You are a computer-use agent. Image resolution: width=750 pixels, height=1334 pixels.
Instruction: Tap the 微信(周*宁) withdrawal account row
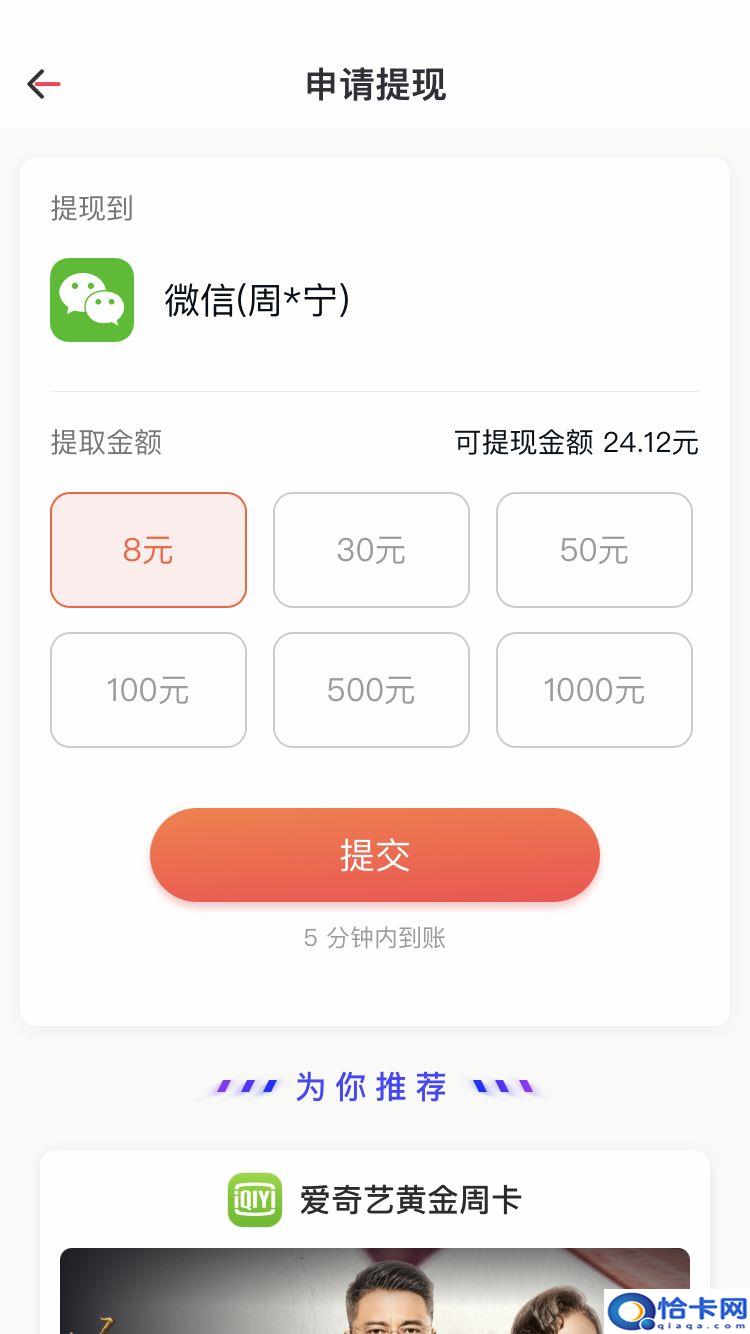pyautogui.click(x=258, y=300)
